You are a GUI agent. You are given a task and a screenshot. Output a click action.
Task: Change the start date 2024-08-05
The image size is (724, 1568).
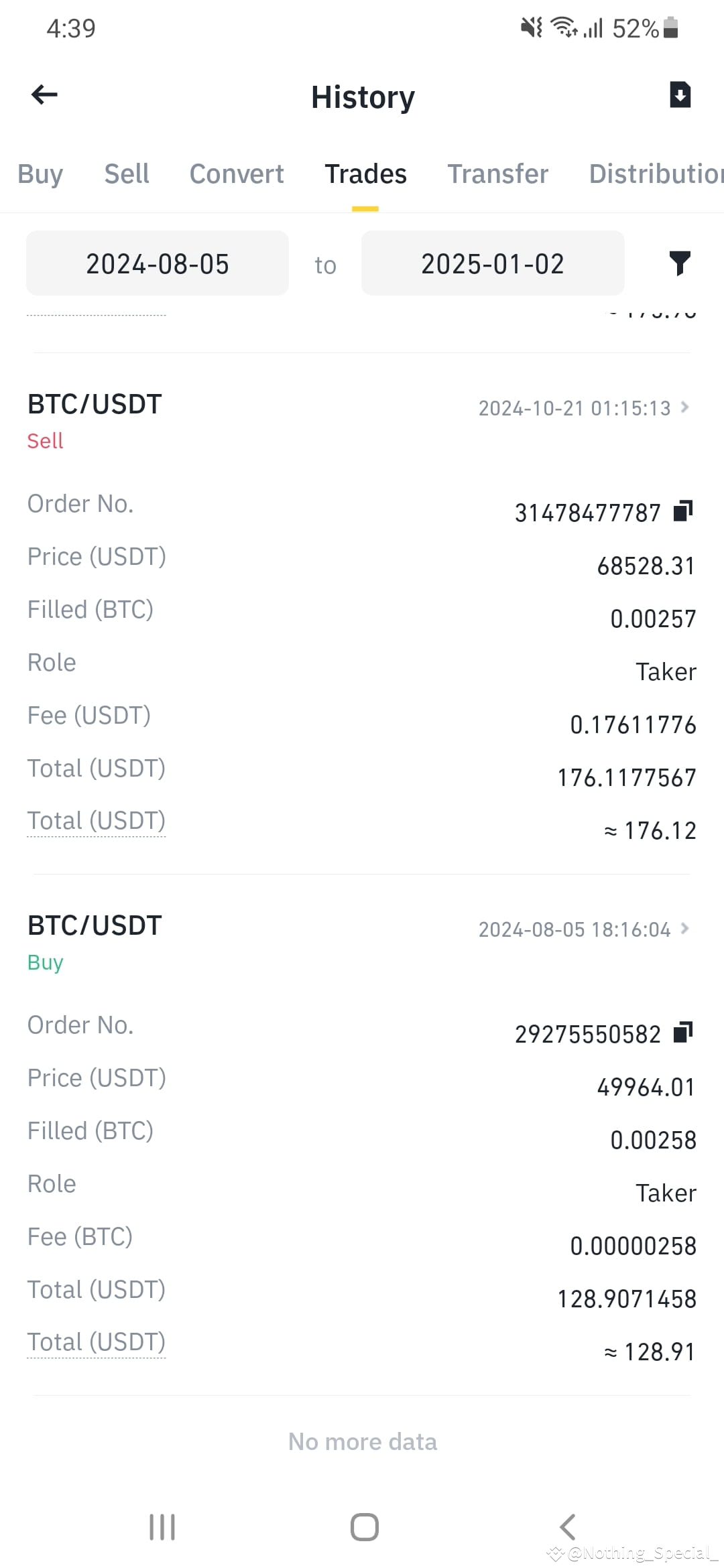(158, 263)
